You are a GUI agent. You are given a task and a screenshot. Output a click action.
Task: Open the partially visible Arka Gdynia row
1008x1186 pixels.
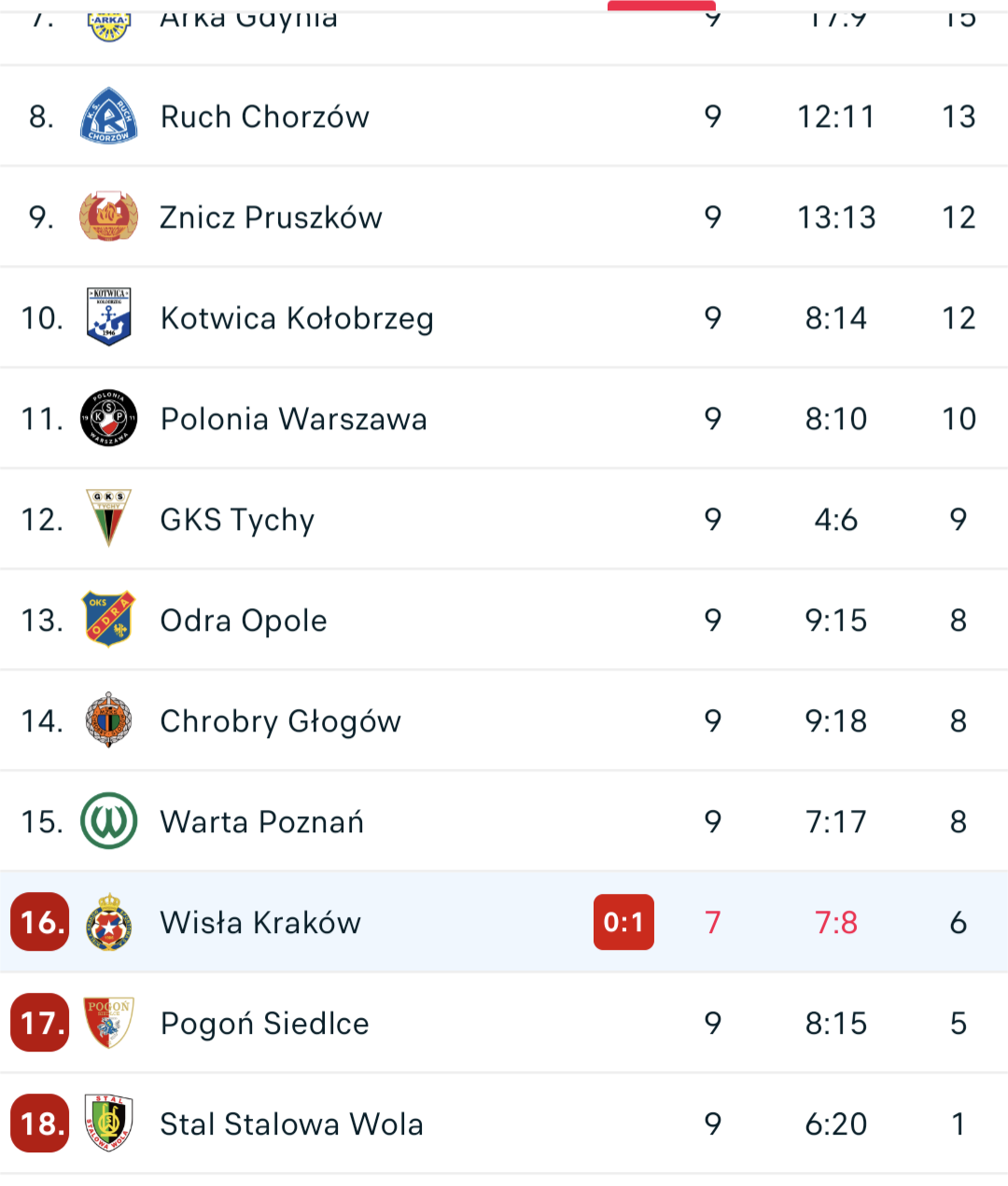[504, 33]
